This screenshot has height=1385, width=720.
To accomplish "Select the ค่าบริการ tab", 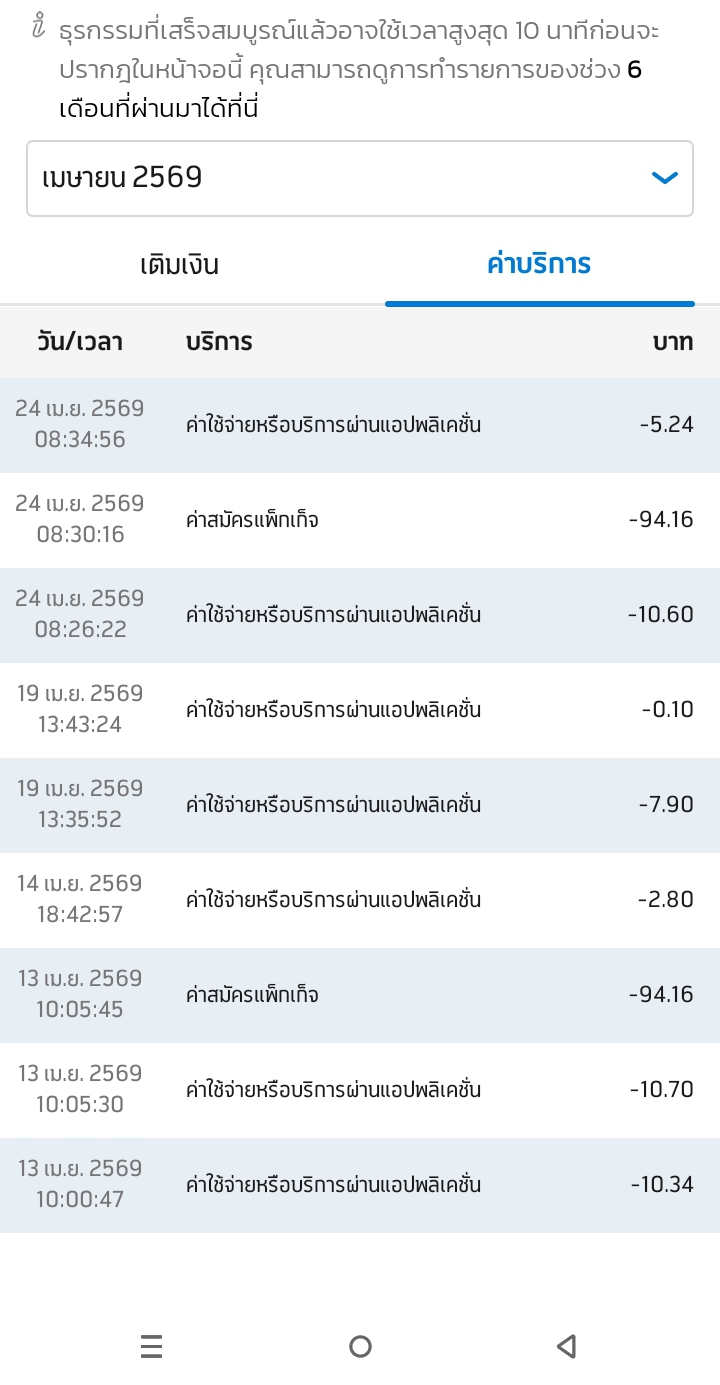I will point(539,265).
